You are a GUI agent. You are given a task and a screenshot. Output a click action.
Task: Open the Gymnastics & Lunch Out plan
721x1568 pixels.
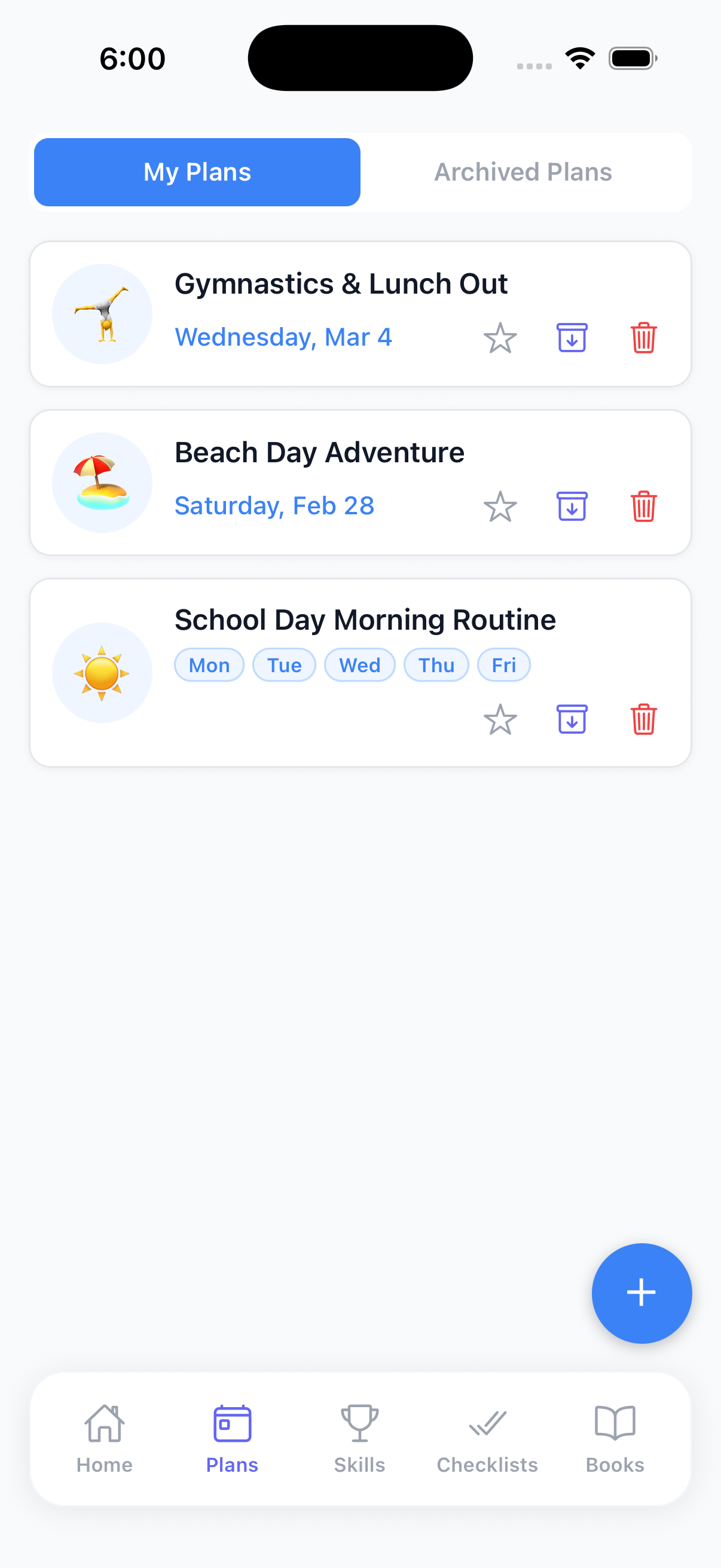341,283
